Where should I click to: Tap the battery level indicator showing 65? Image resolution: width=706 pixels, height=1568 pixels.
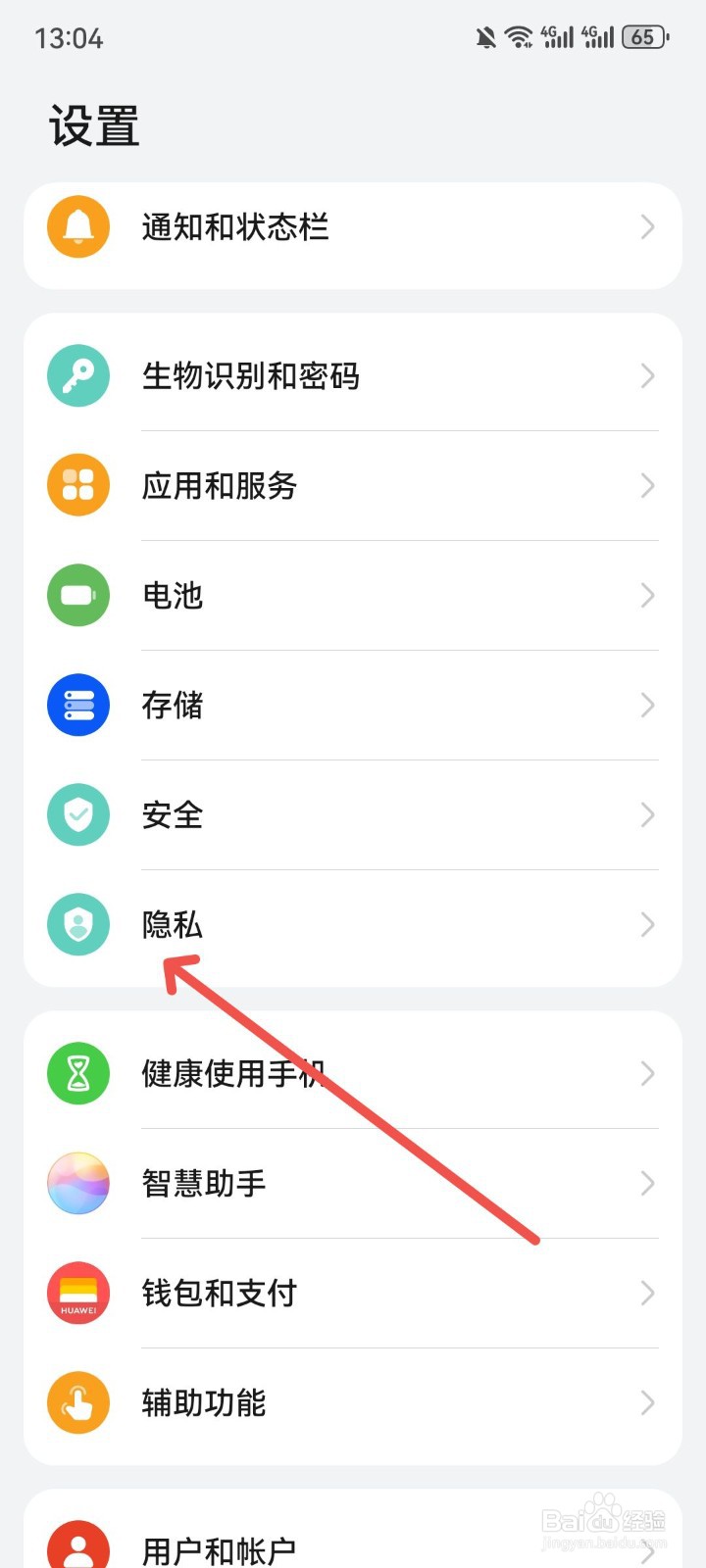(x=642, y=36)
